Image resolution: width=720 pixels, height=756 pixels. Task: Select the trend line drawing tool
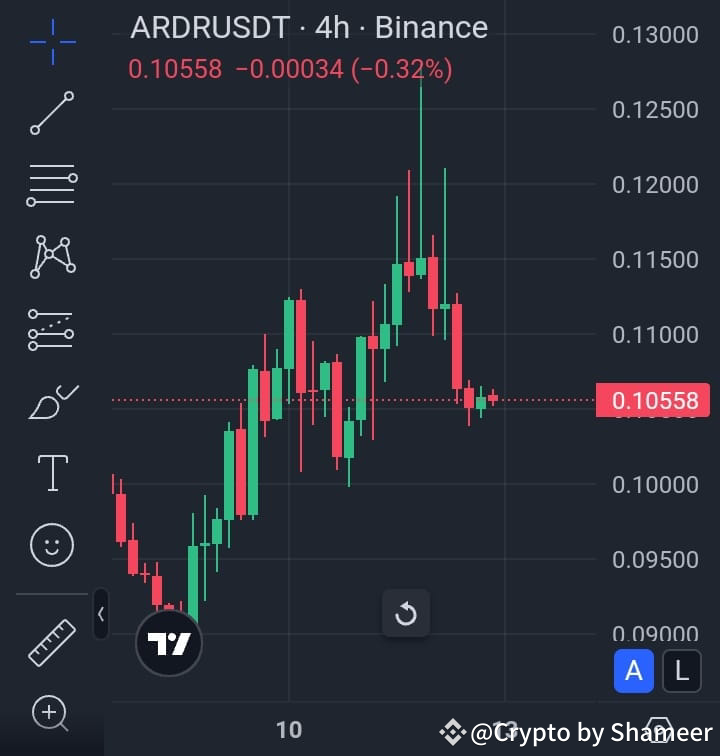click(51, 113)
